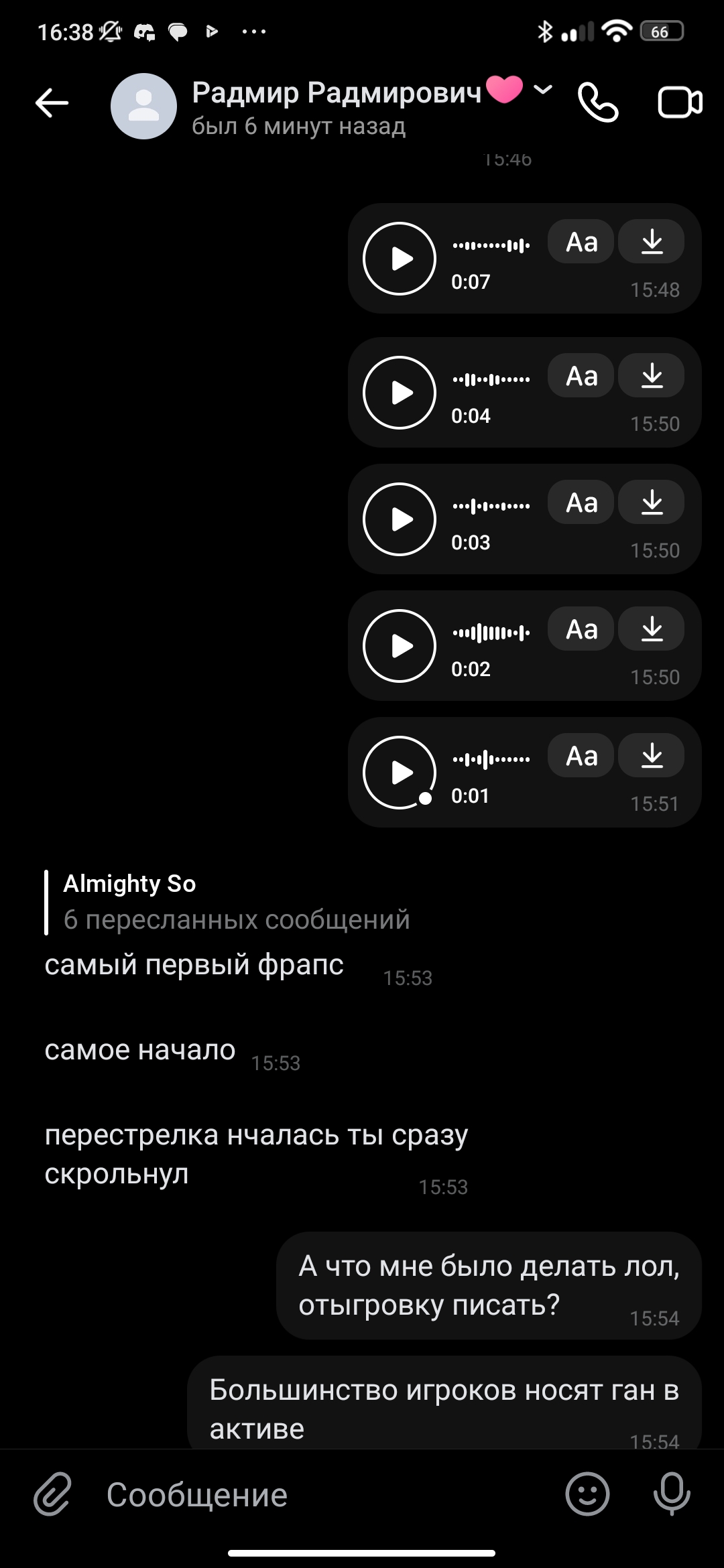This screenshot has height=1568, width=724.
Task: Transcribe the 0:03 voice message
Action: pos(581,503)
